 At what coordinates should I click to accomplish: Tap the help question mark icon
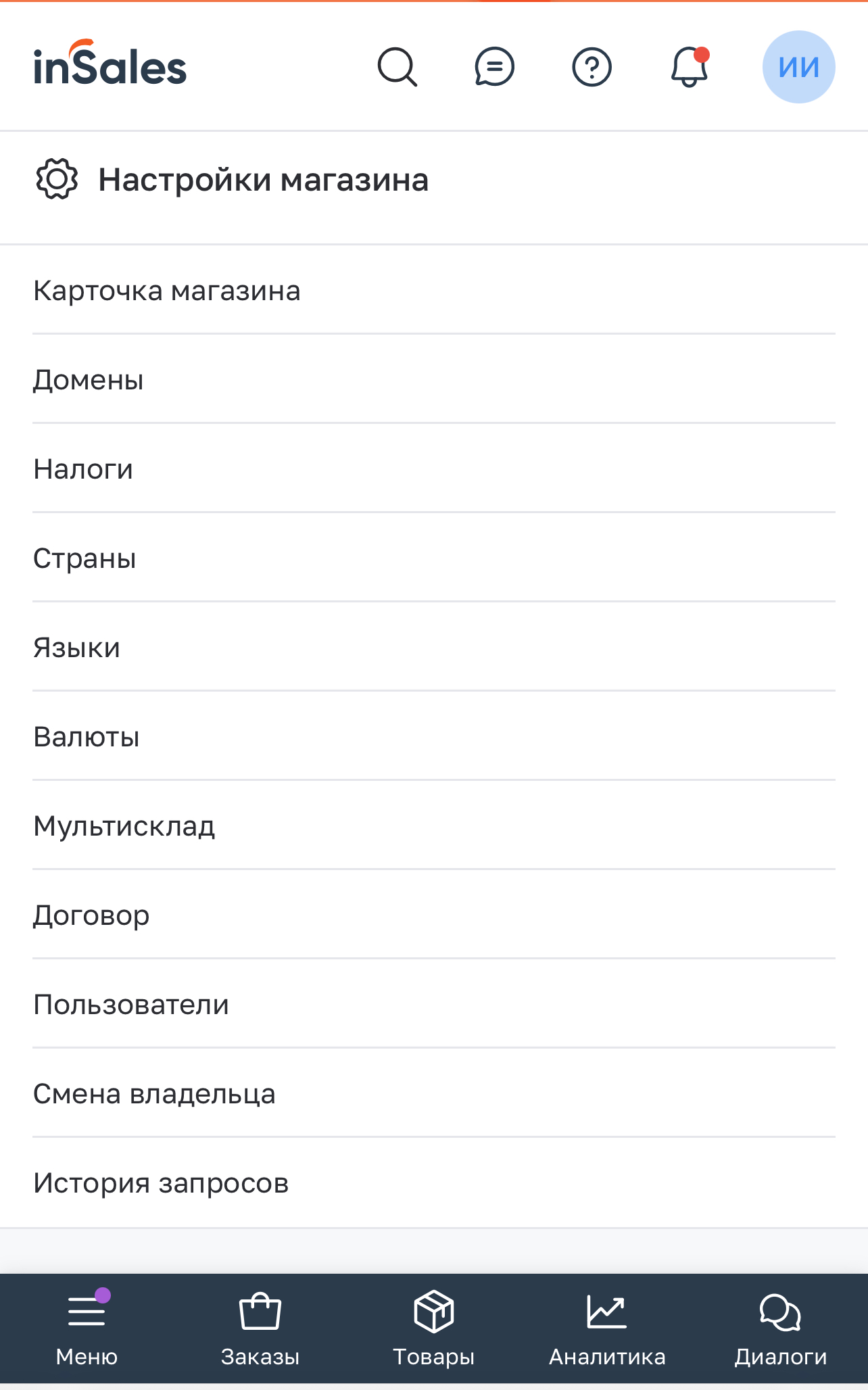point(592,67)
